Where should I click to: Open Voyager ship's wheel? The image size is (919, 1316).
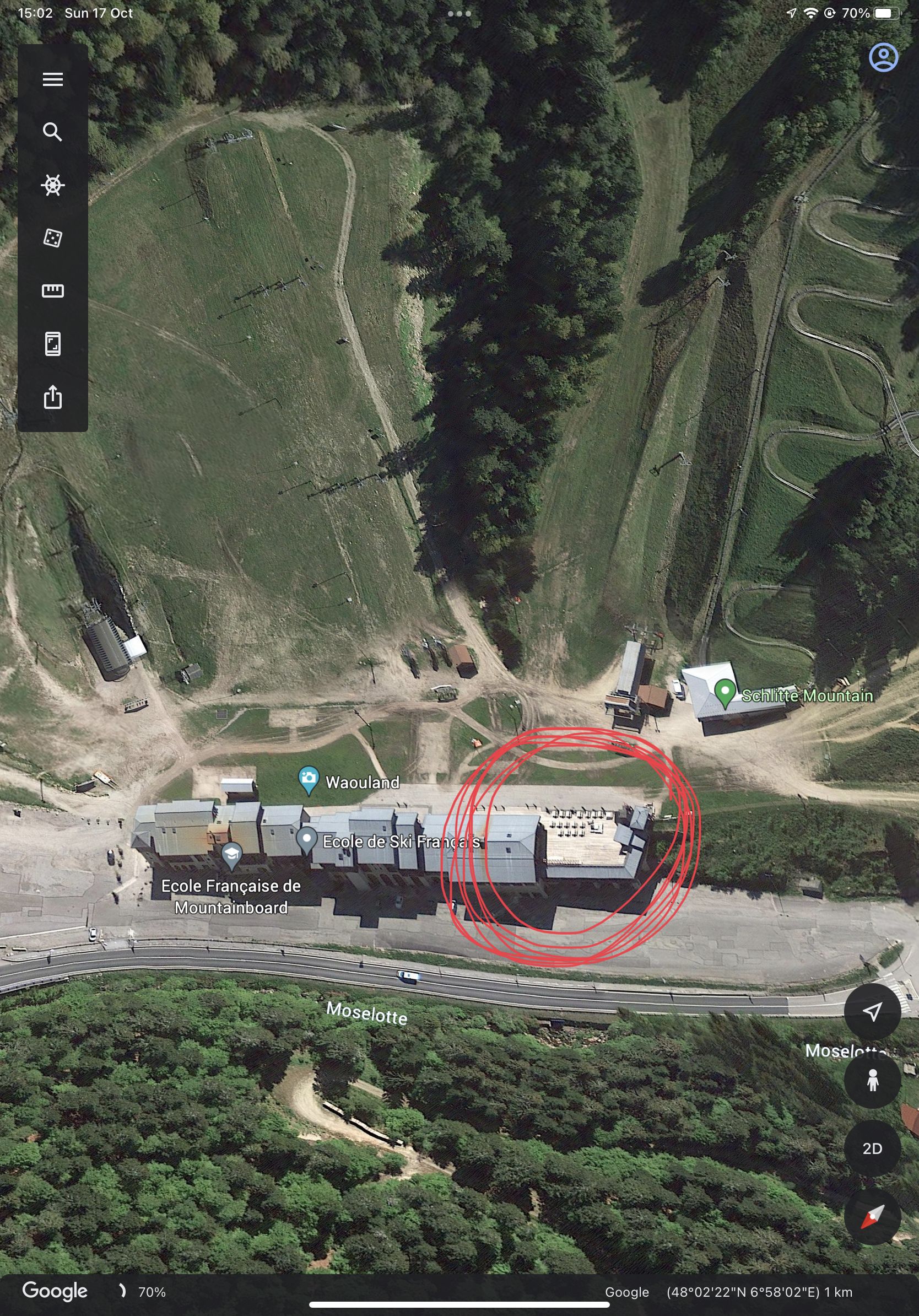click(53, 185)
